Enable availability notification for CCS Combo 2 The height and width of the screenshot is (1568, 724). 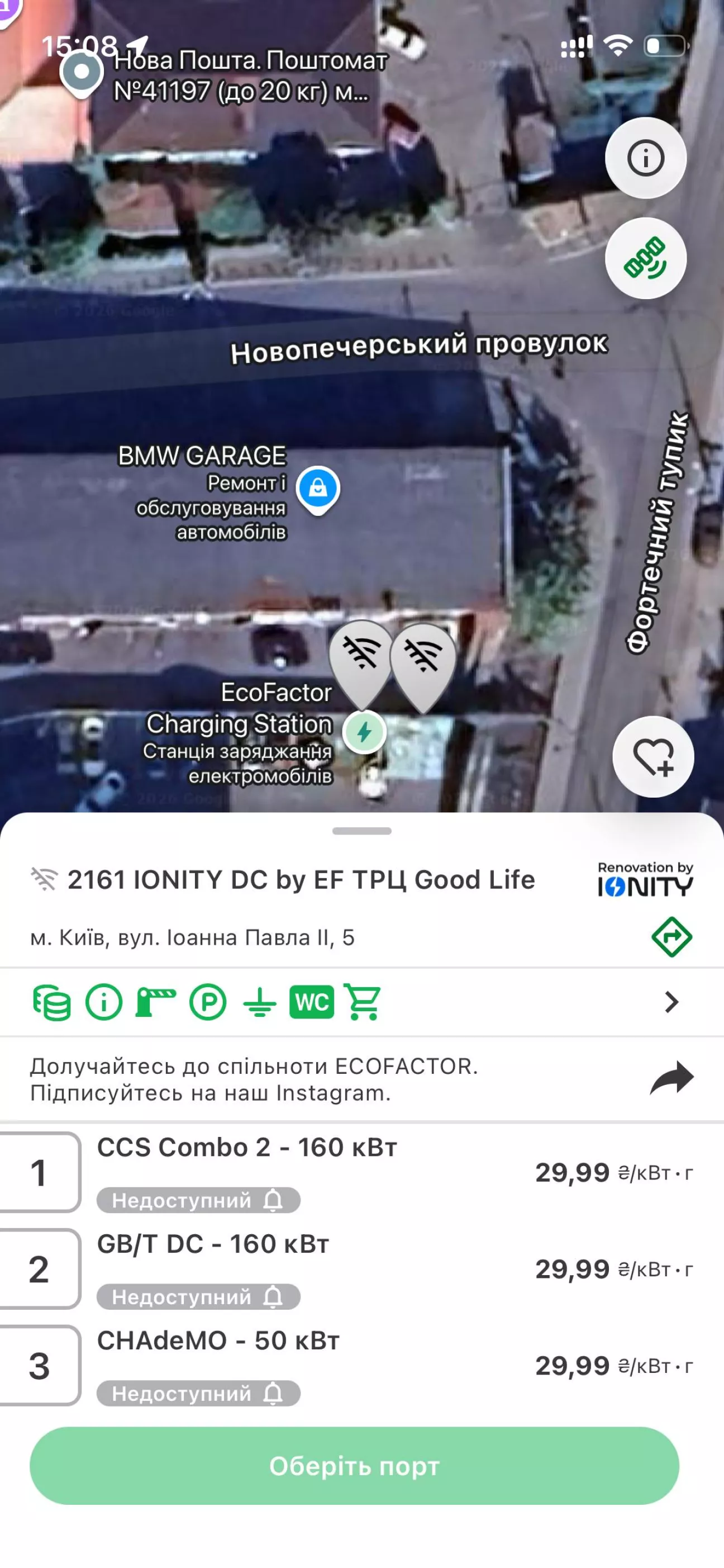point(273,1200)
